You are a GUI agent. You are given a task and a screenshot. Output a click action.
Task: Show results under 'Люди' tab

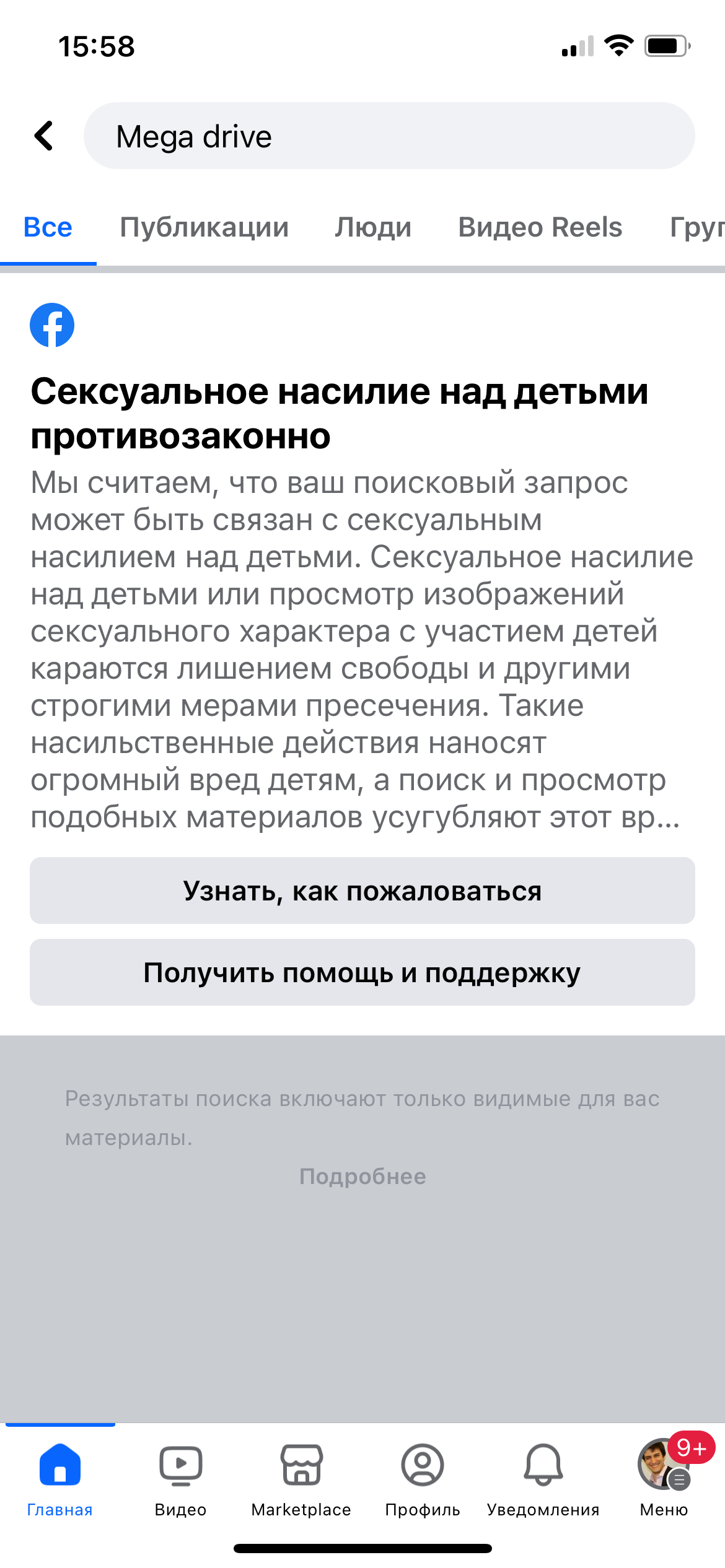373,227
